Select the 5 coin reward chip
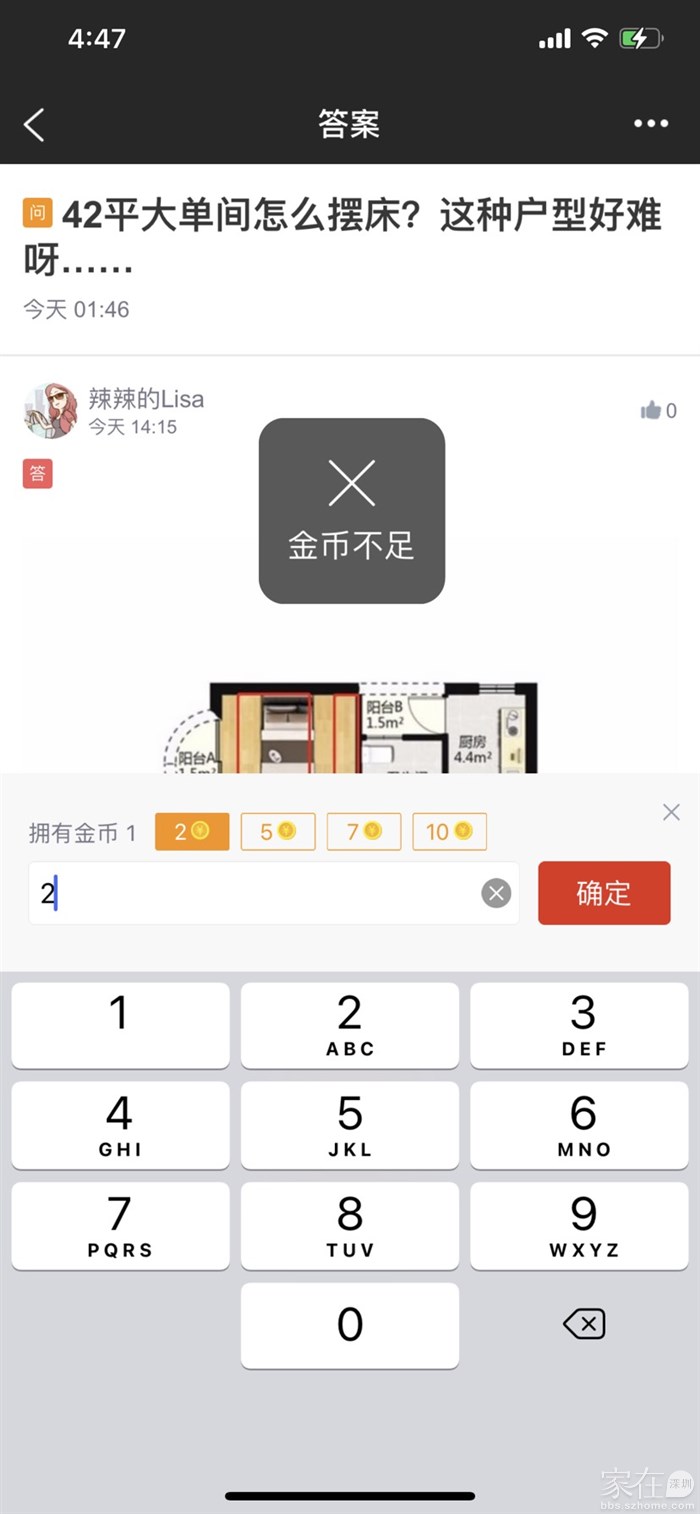 [x=278, y=831]
